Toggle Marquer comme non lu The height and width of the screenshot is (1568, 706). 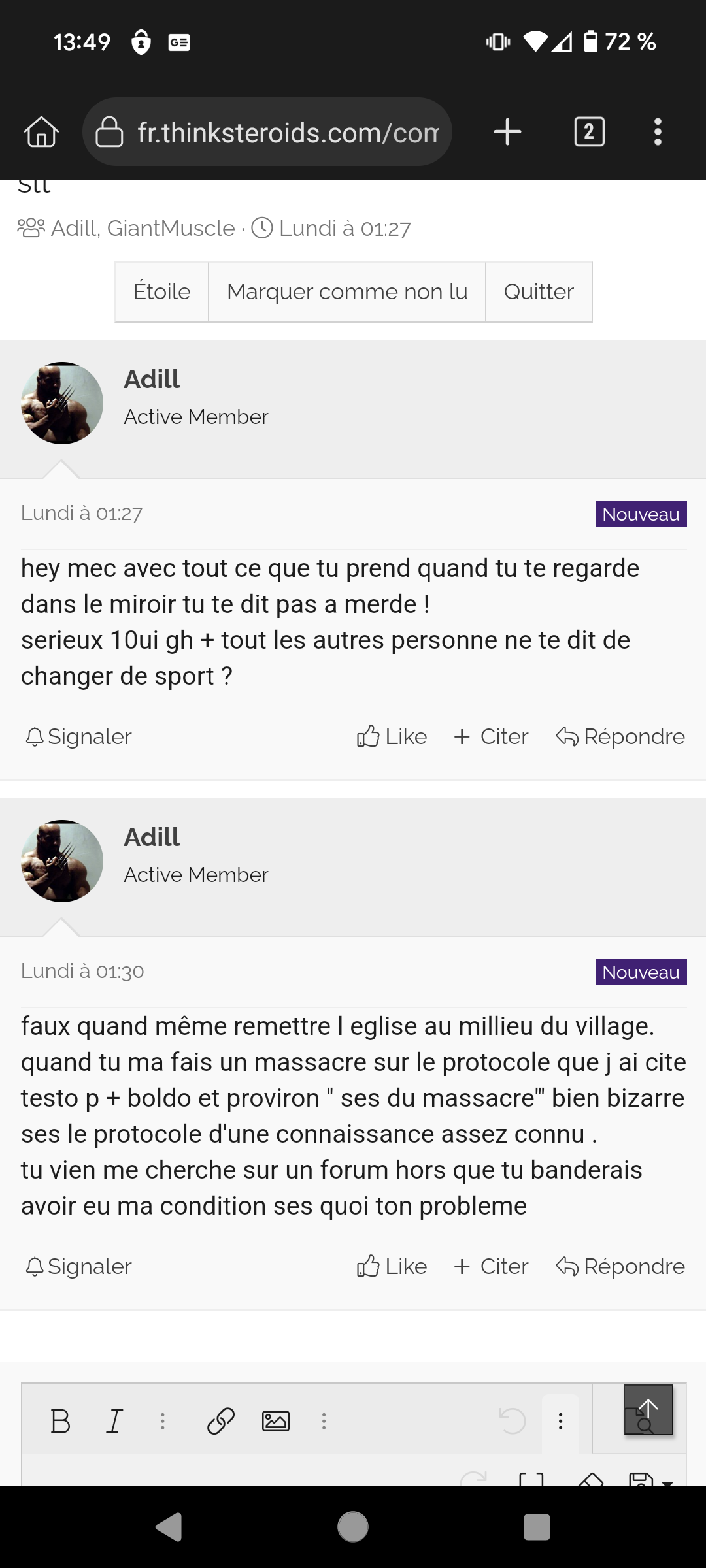[x=347, y=292]
